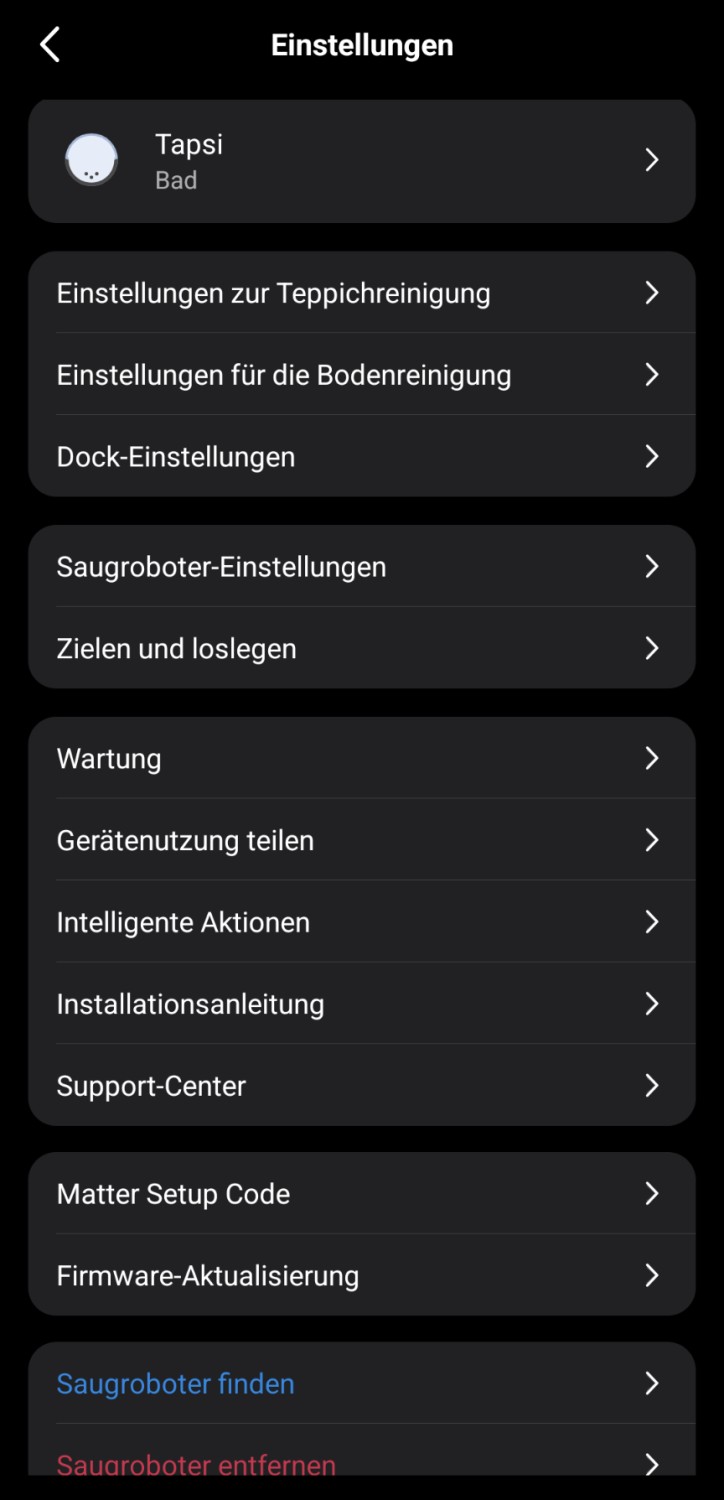Select Zielen und loslegen

[x=361, y=649]
